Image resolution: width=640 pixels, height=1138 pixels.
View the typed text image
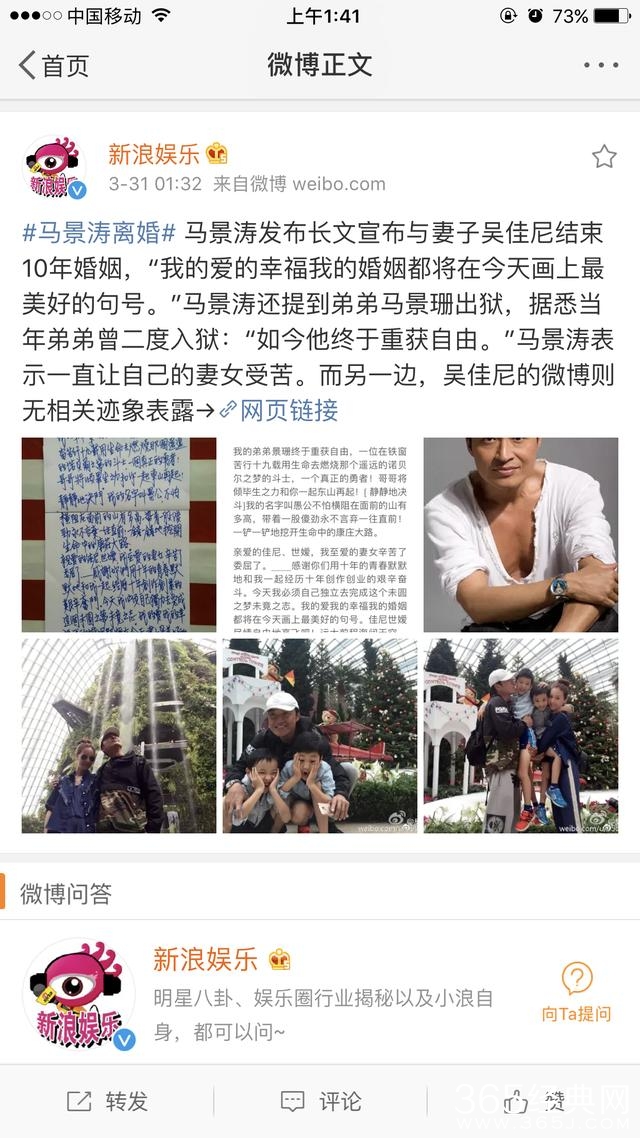pyautogui.click(x=319, y=535)
